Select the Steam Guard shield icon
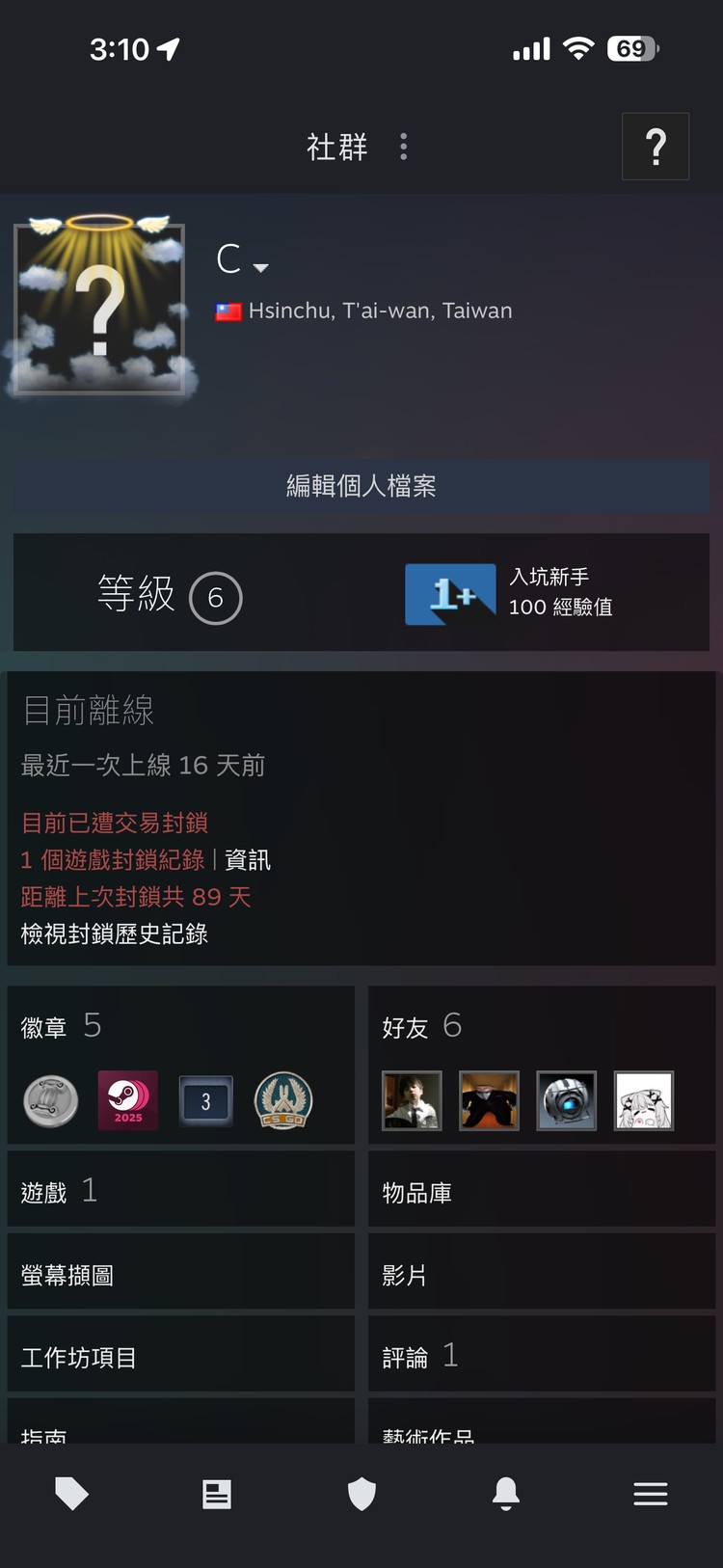 tap(361, 1493)
